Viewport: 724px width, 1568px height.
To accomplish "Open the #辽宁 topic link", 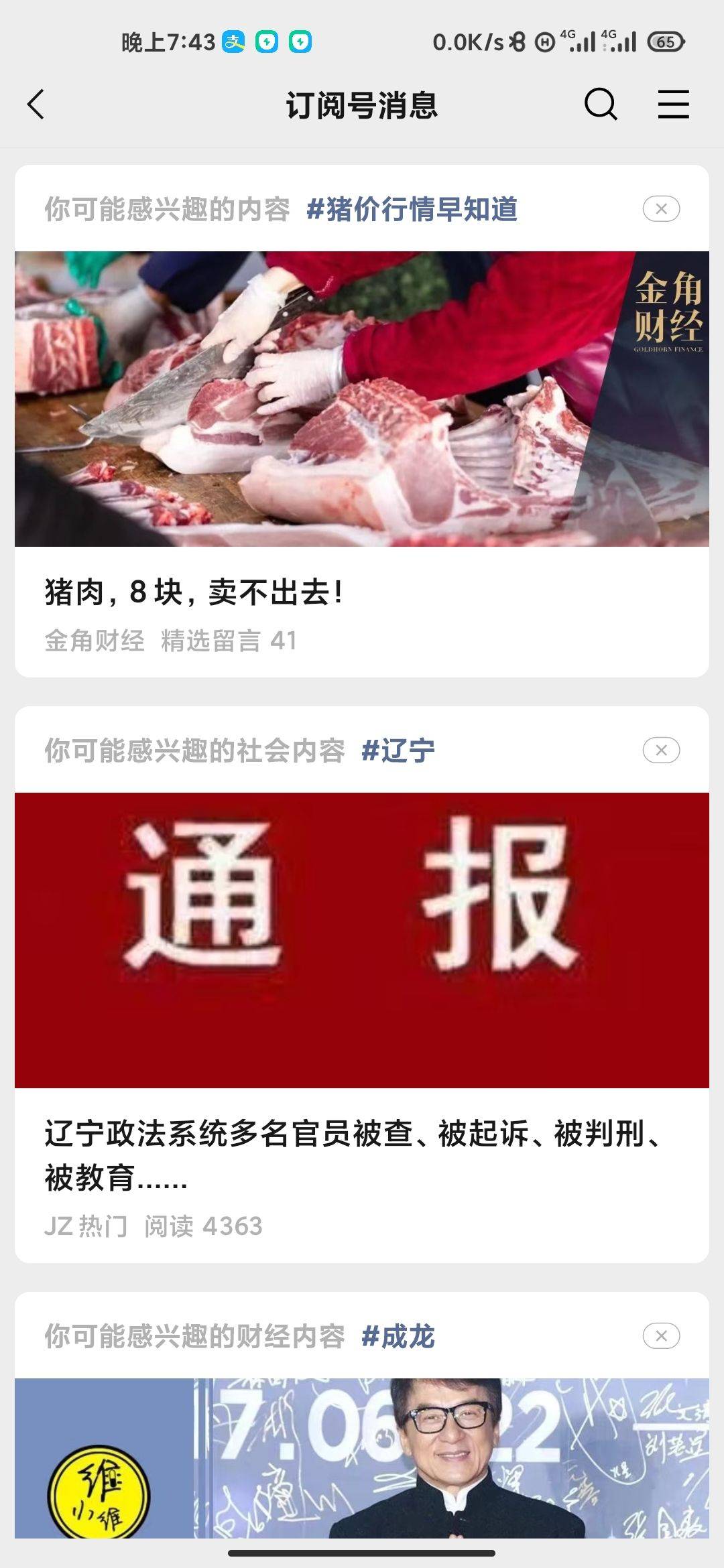I will [x=398, y=750].
